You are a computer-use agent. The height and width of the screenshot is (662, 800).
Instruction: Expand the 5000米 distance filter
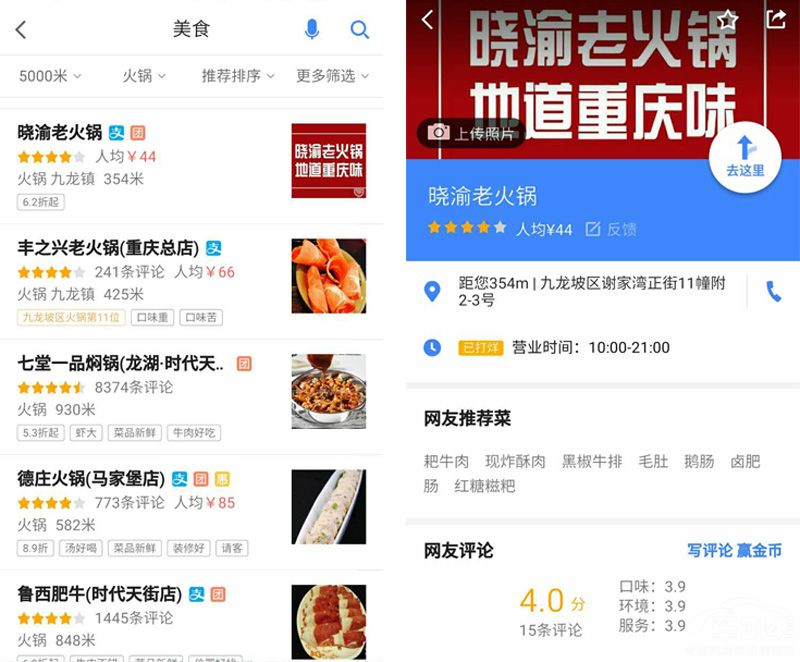(50, 76)
